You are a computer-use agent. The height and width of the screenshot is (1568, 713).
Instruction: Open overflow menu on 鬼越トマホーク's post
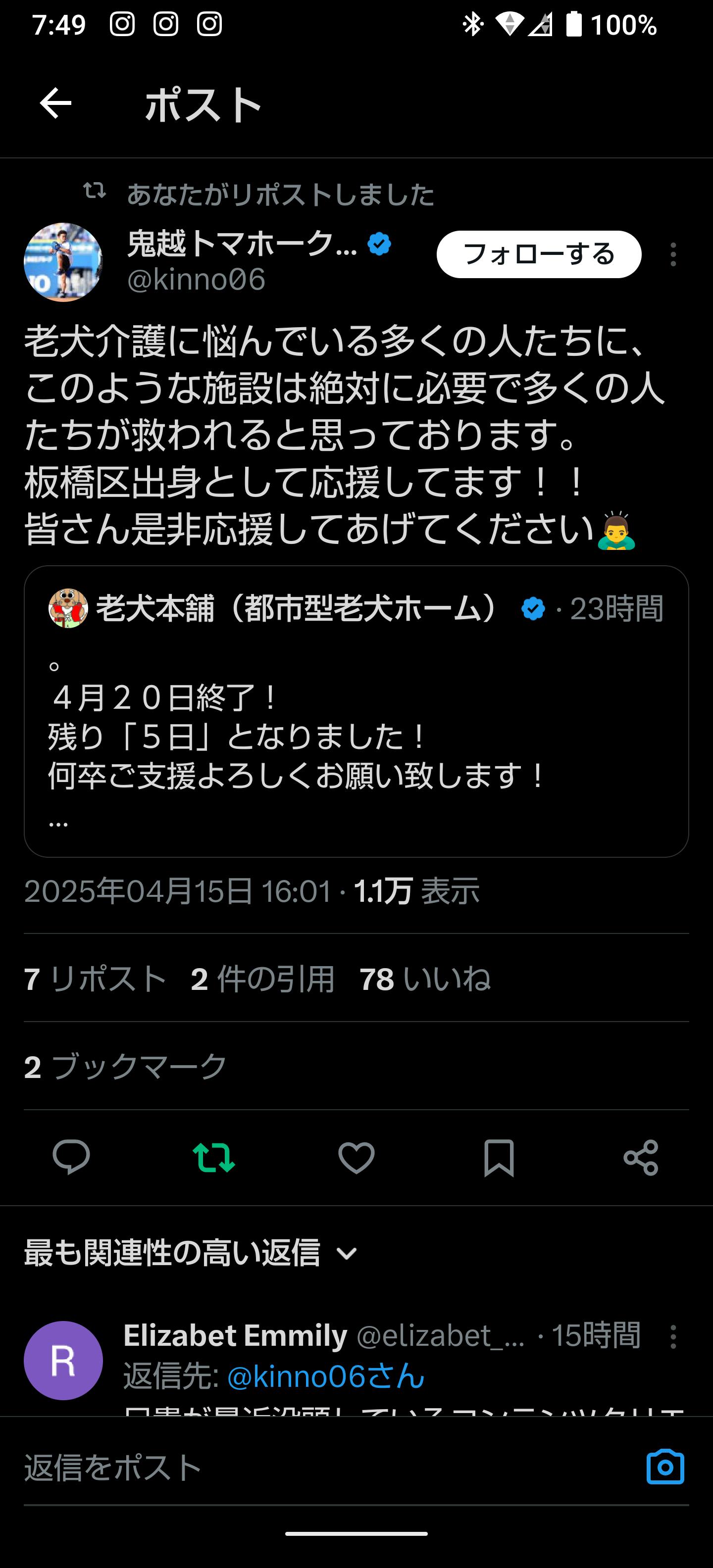[673, 254]
